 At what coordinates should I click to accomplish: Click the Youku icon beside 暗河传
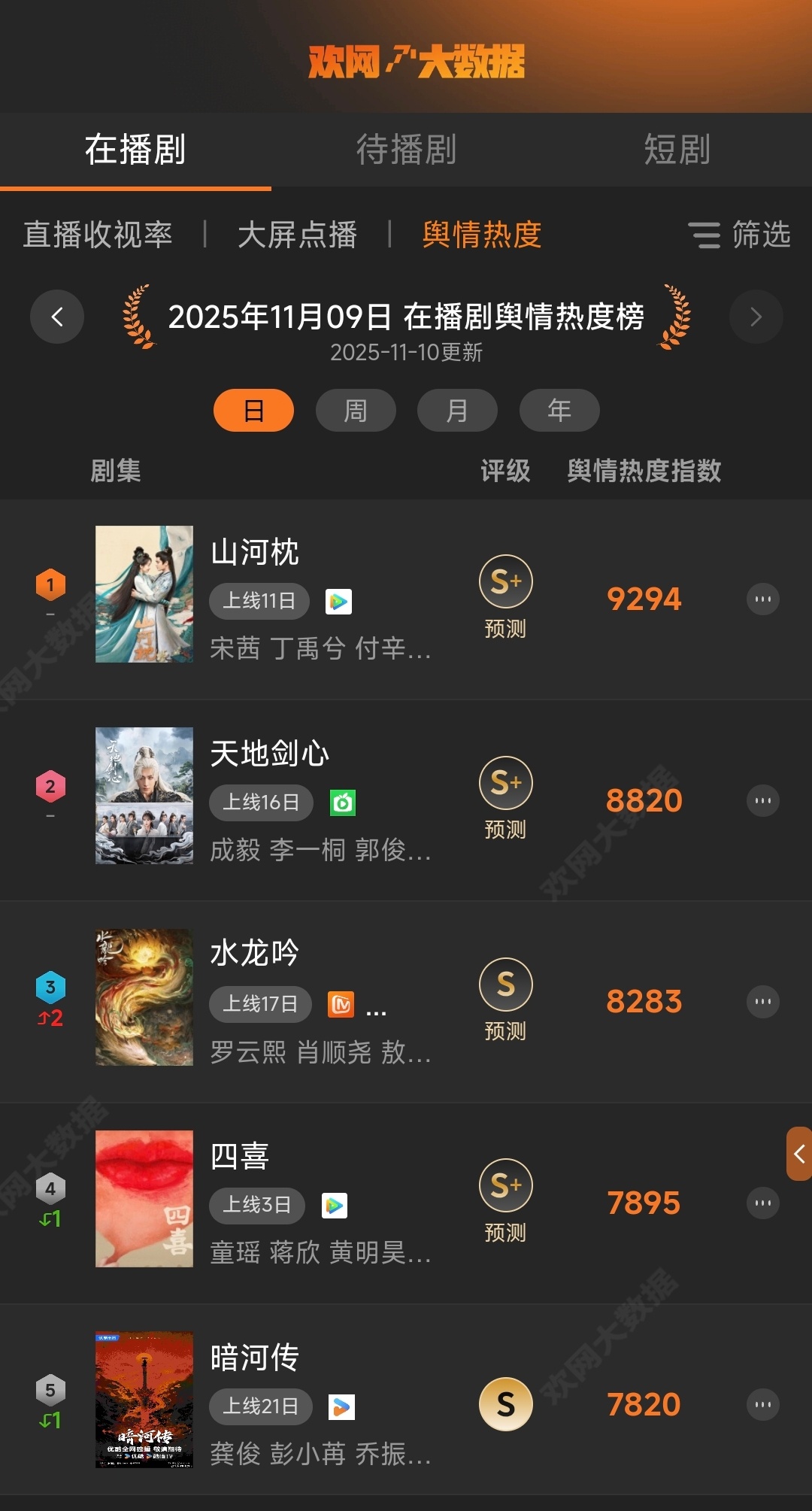[x=341, y=1407]
